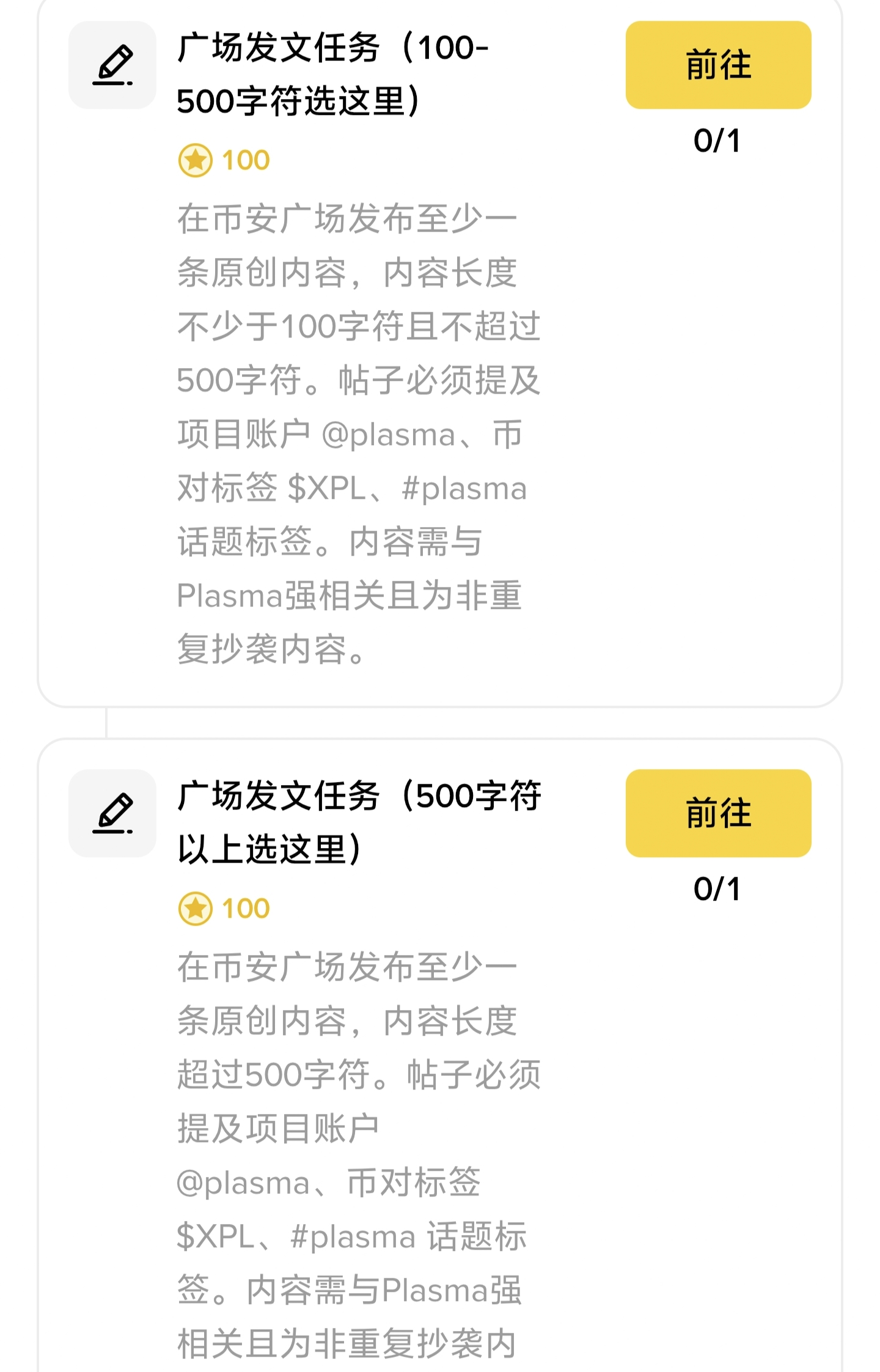Tap 前往 for the 500字符以上 posting task

tap(718, 813)
